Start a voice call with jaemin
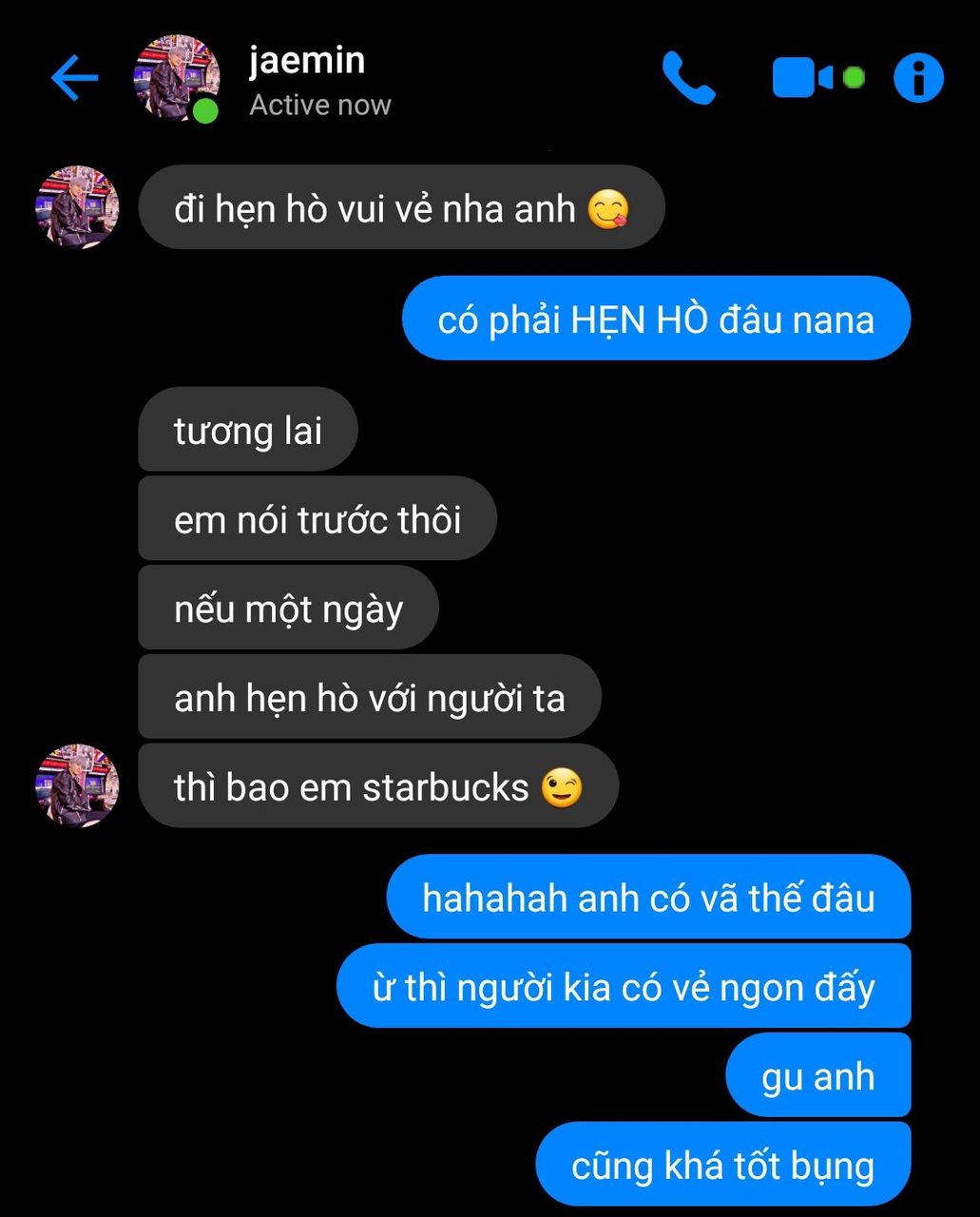The image size is (980, 1217). tap(688, 78)
